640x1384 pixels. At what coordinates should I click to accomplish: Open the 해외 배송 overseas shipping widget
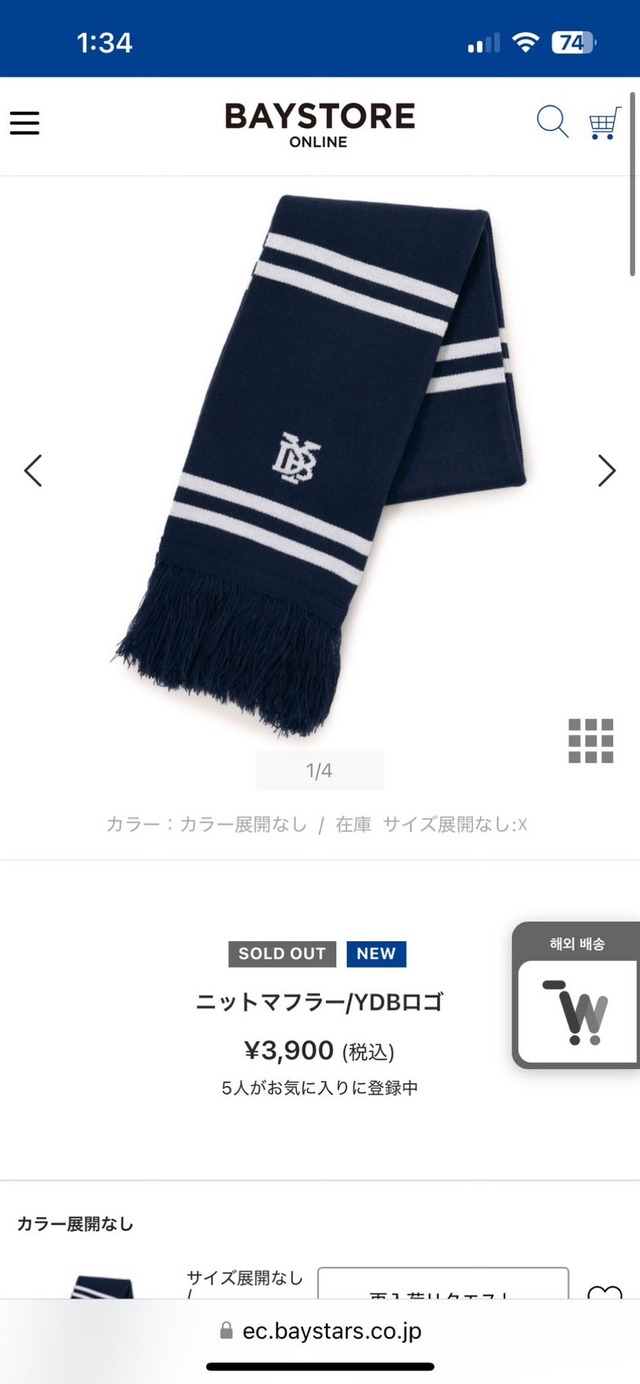tap(577, 996)
